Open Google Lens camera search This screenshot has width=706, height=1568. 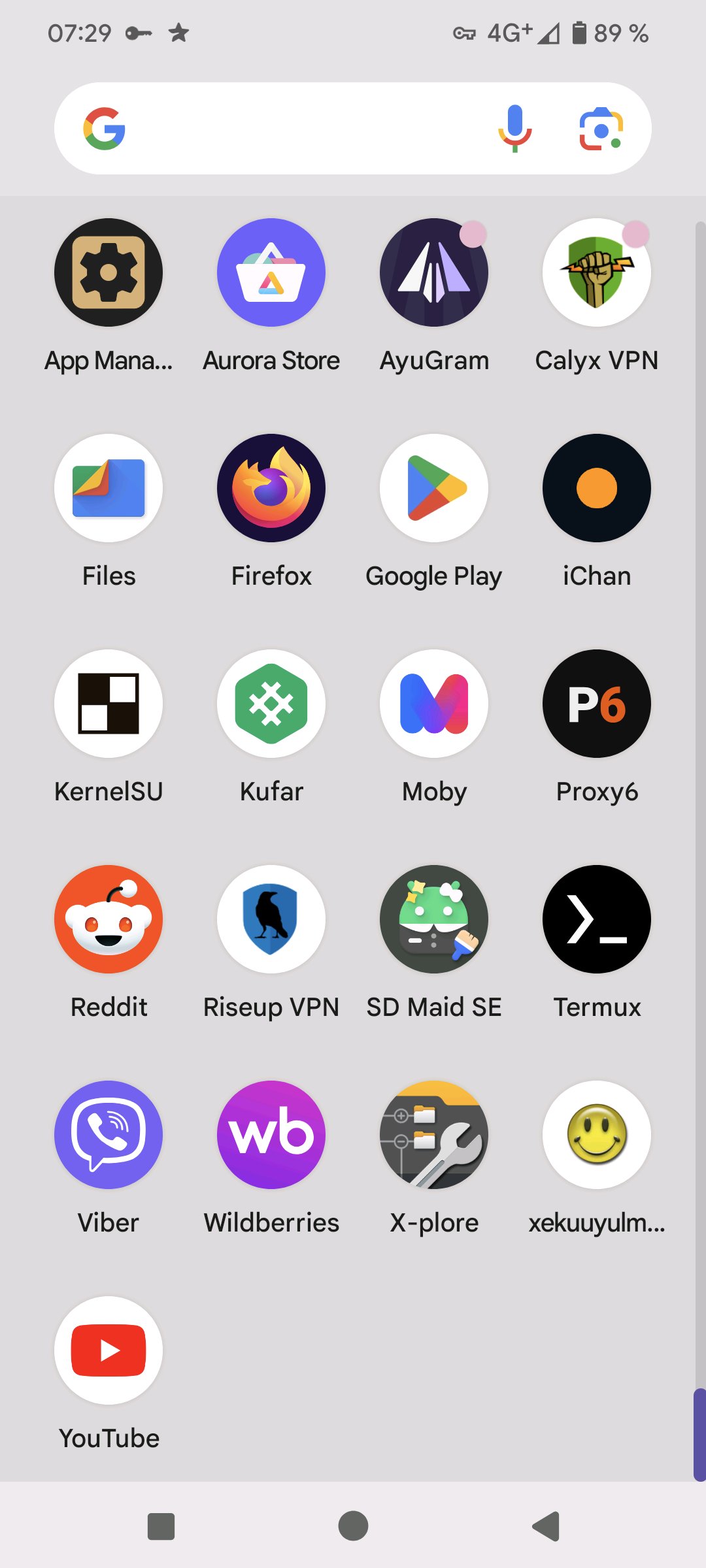pos(600,129)
